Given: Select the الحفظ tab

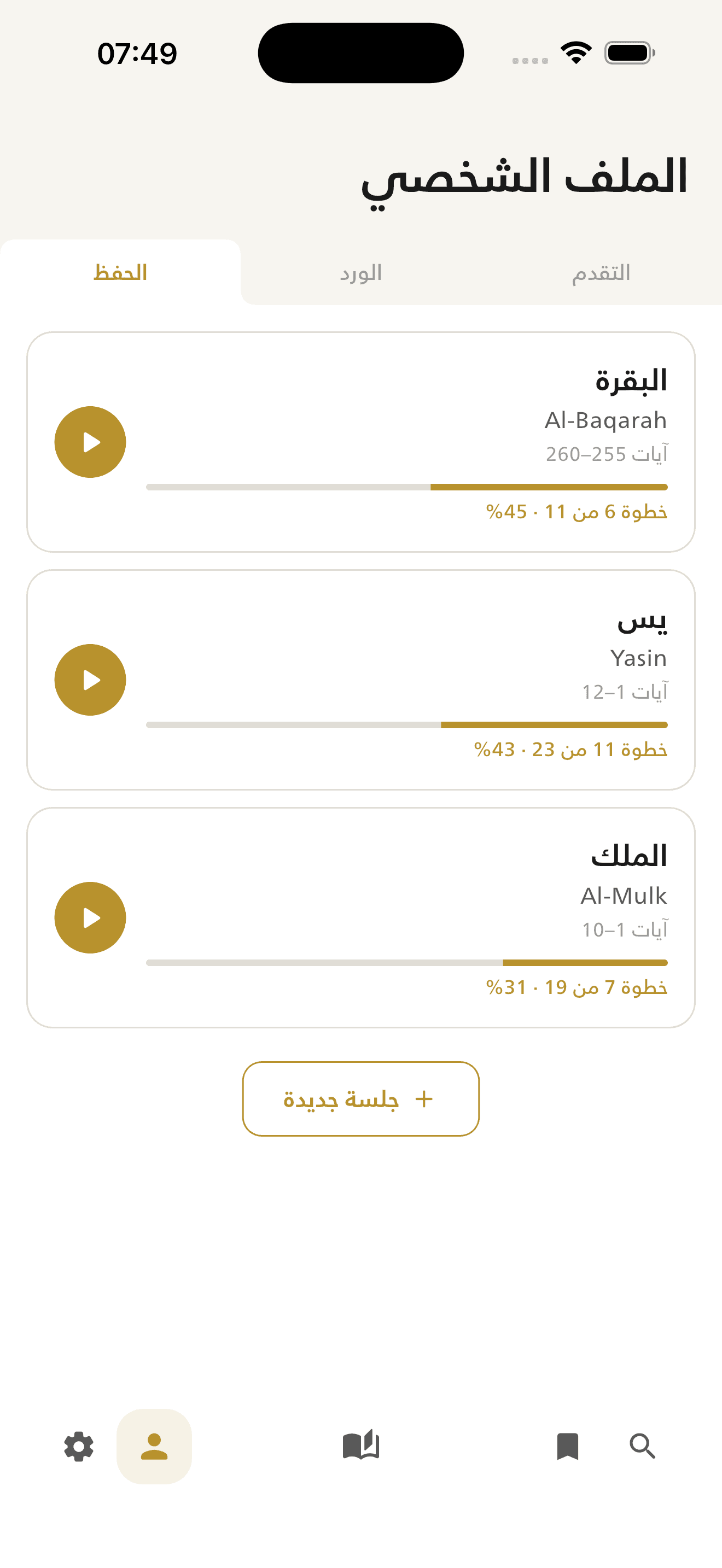Looking at the screenshot, I should (x=120, y=272).
